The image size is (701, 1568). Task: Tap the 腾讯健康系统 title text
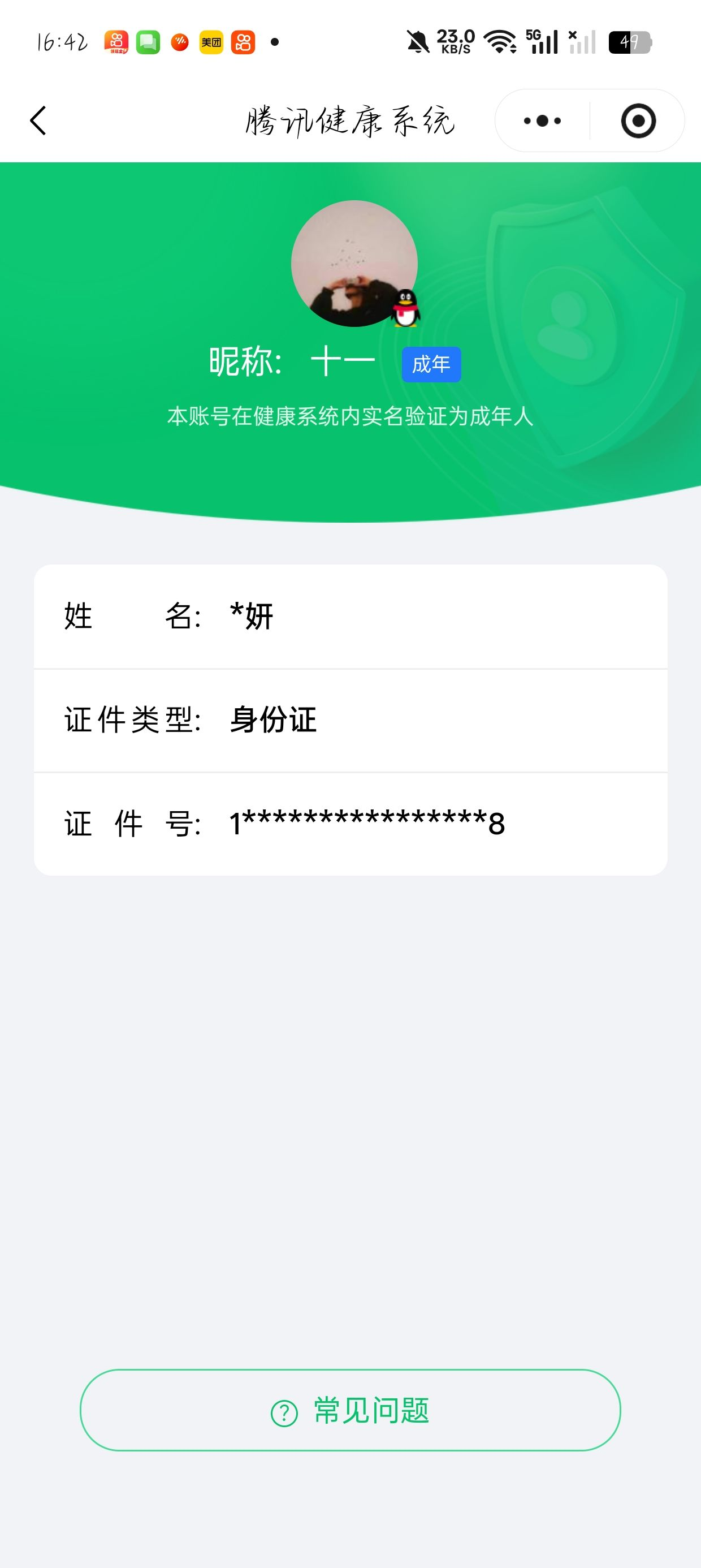(x=350, y=120)
